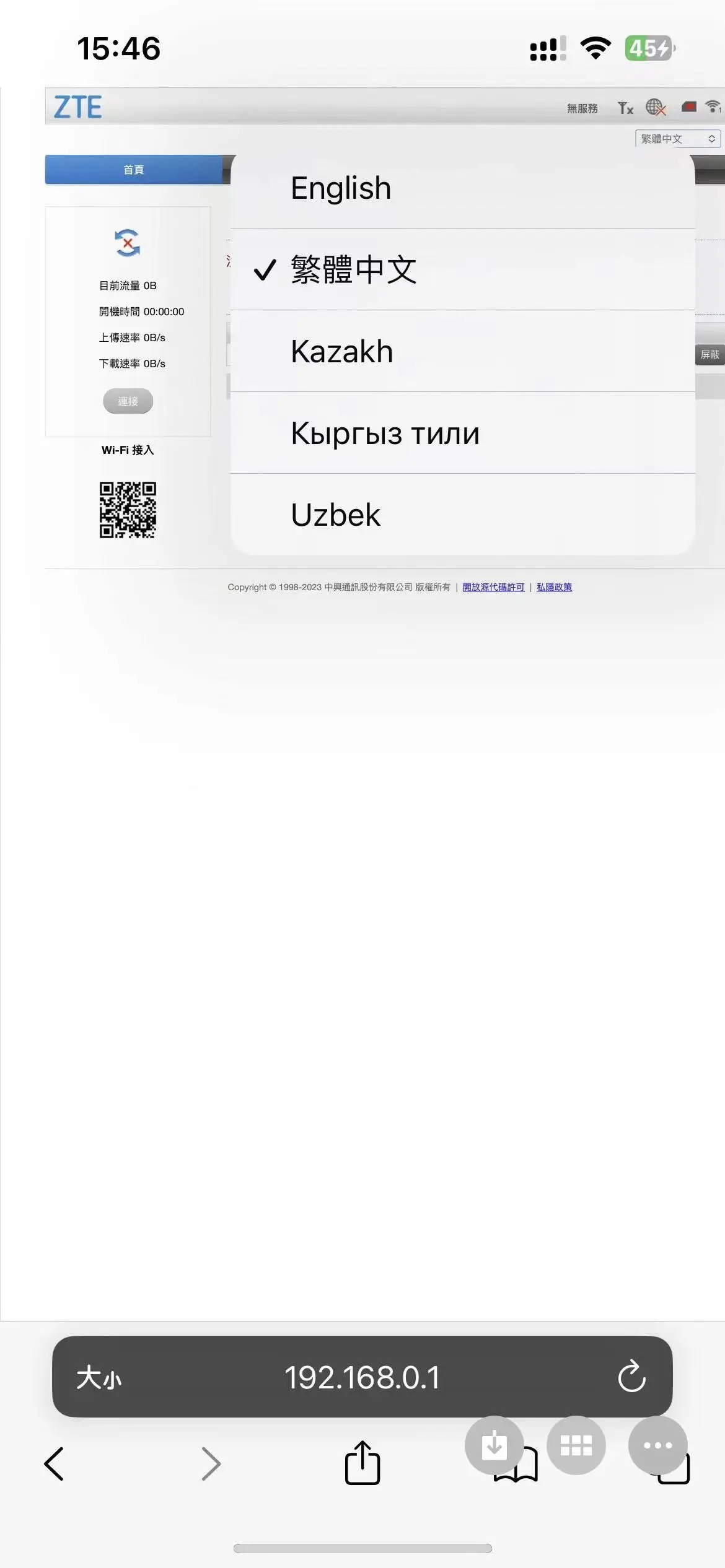
Task: Tap the 連接 connect button
Action: coord(128,401)
